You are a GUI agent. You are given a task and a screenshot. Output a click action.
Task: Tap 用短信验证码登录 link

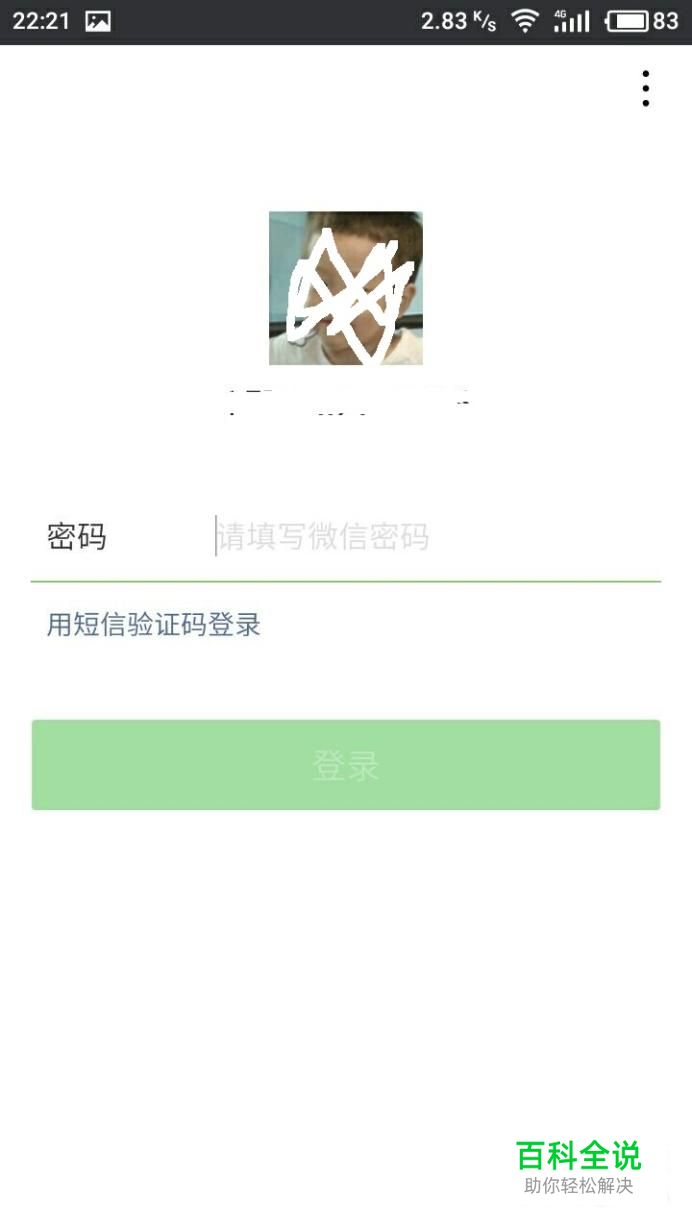tap(154, 625)
